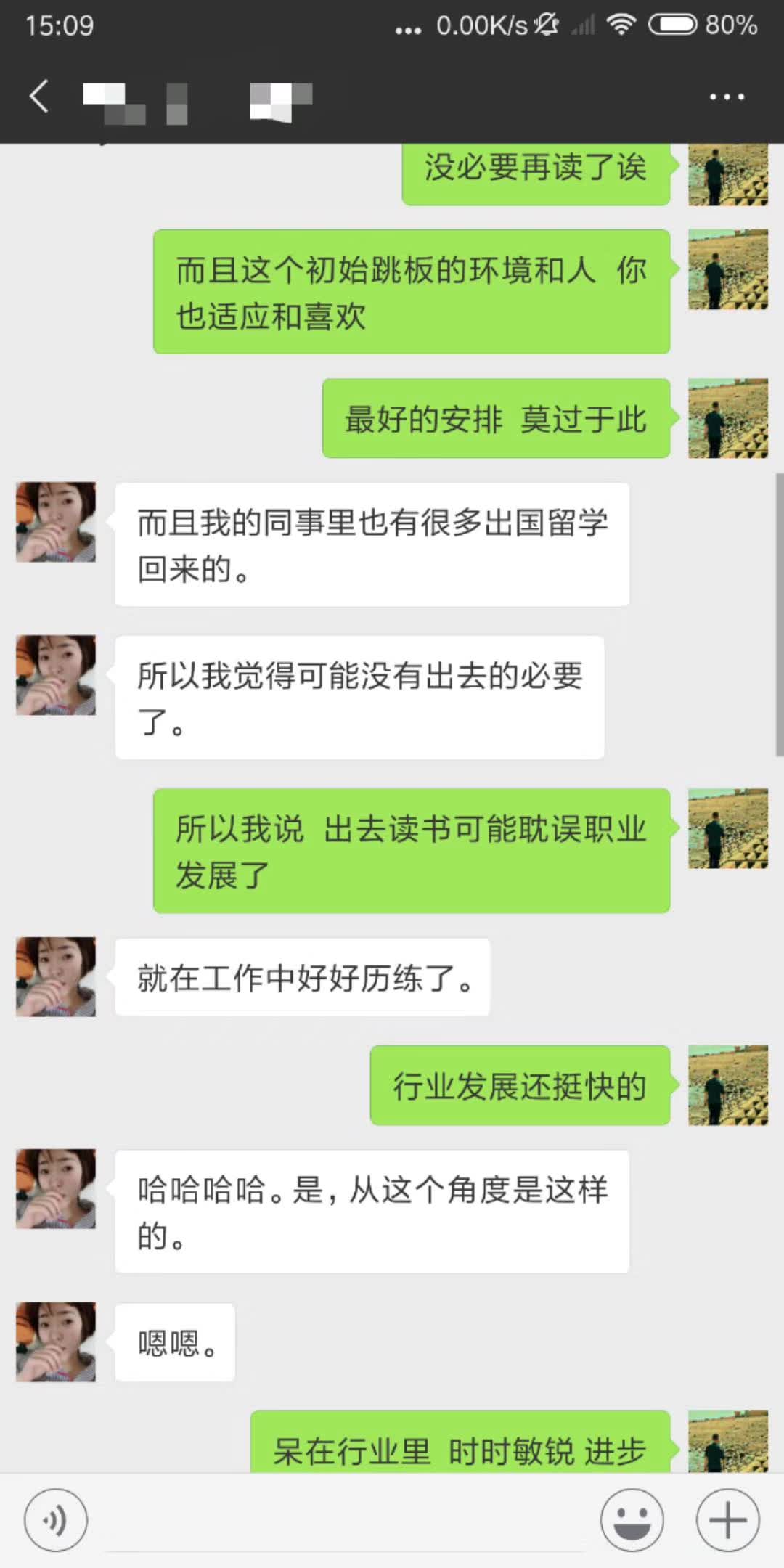Image resolution: width=784 pixels, height=1568 pixels.
Task: Switch to voice message input
Action: click(x=56, y=1520)
